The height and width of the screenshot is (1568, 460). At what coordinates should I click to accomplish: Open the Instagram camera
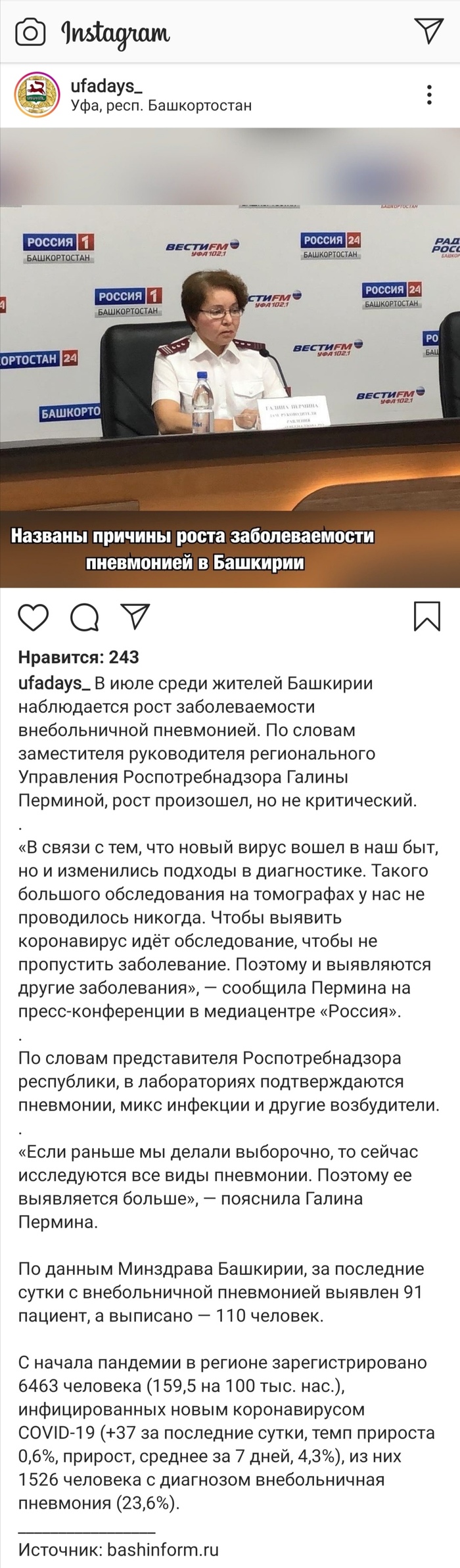tap(31, 32)
